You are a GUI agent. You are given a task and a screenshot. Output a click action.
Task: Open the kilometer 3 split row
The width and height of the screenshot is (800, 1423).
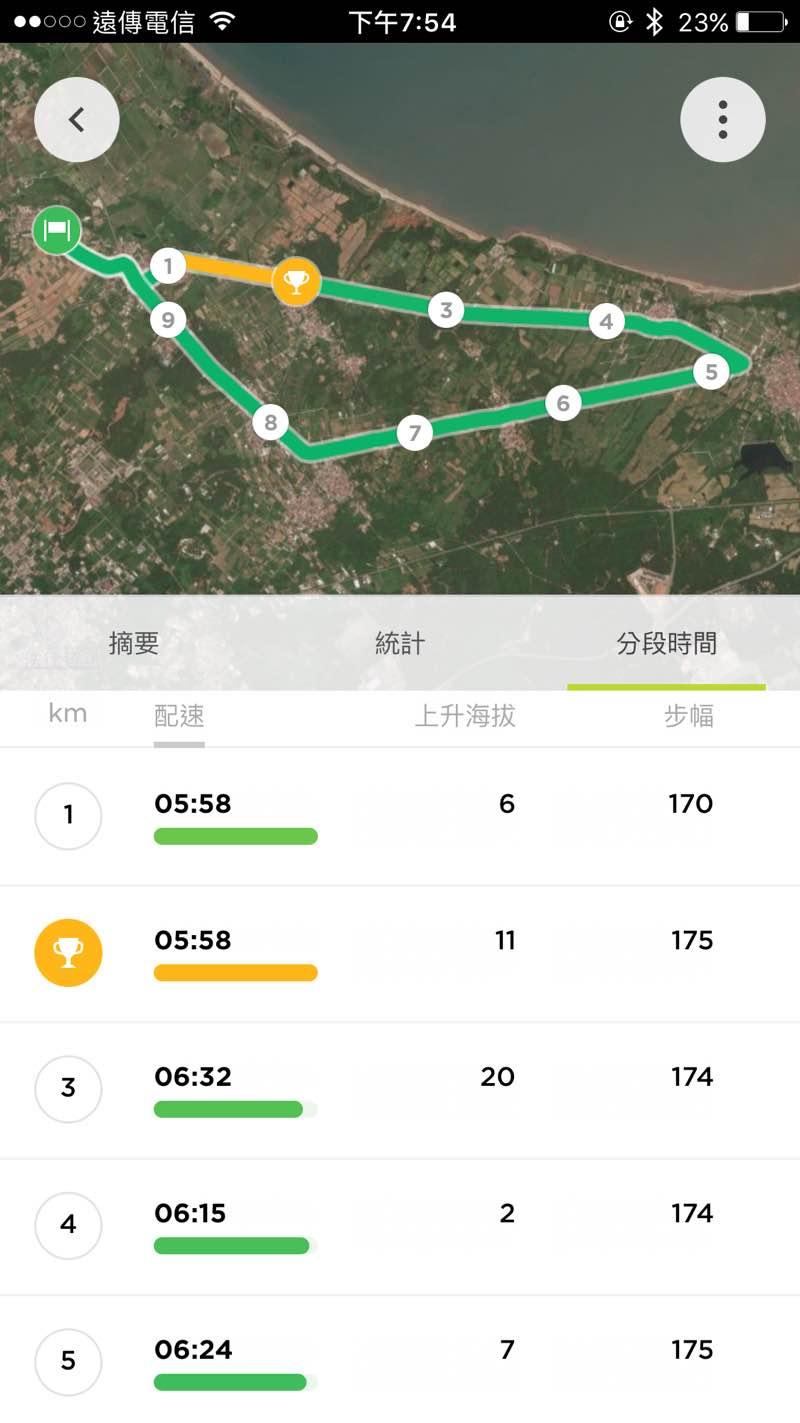click(x=400, y=1089)
